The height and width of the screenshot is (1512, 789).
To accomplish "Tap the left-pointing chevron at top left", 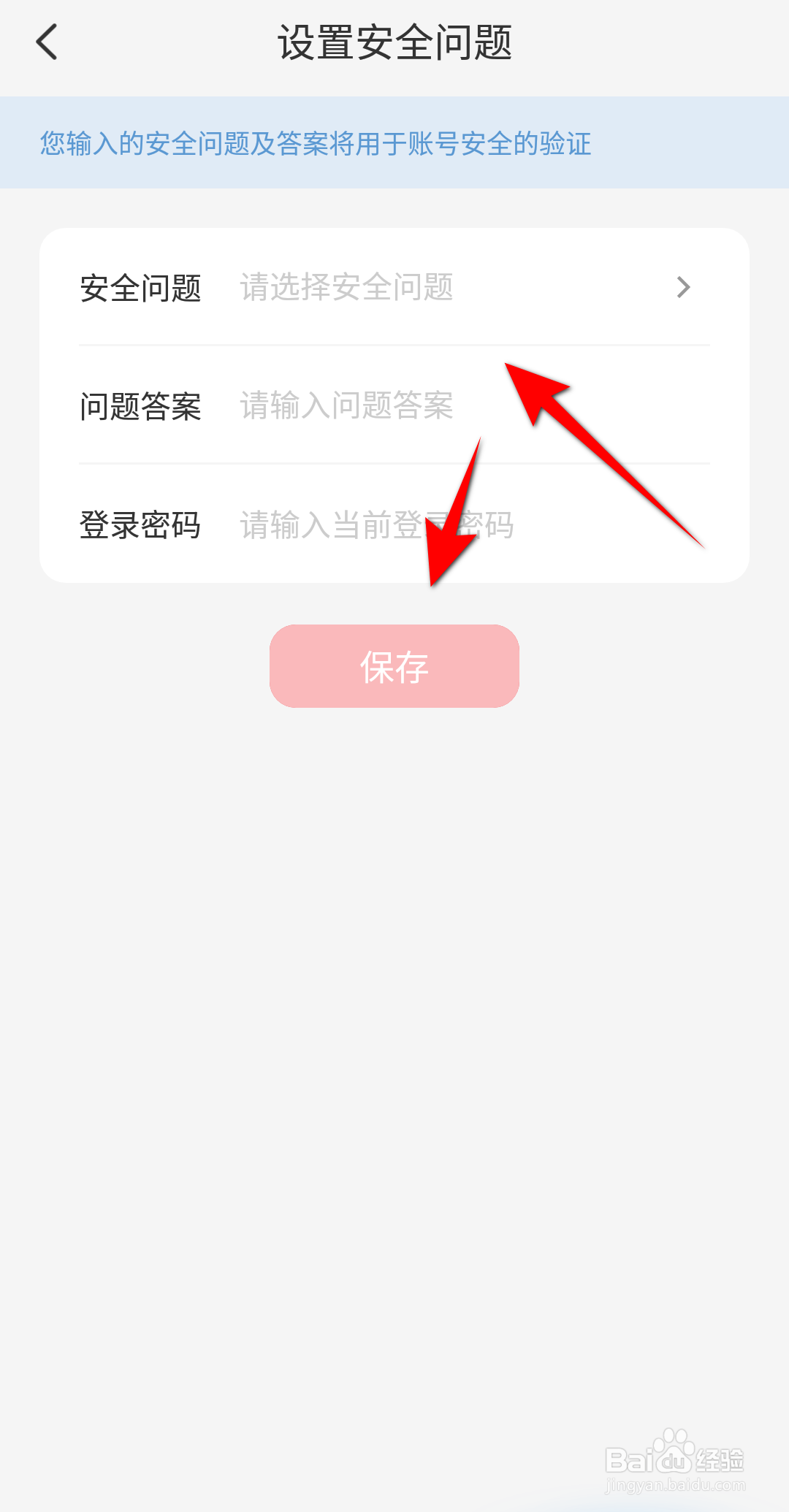I will click(x=47, y=42).
